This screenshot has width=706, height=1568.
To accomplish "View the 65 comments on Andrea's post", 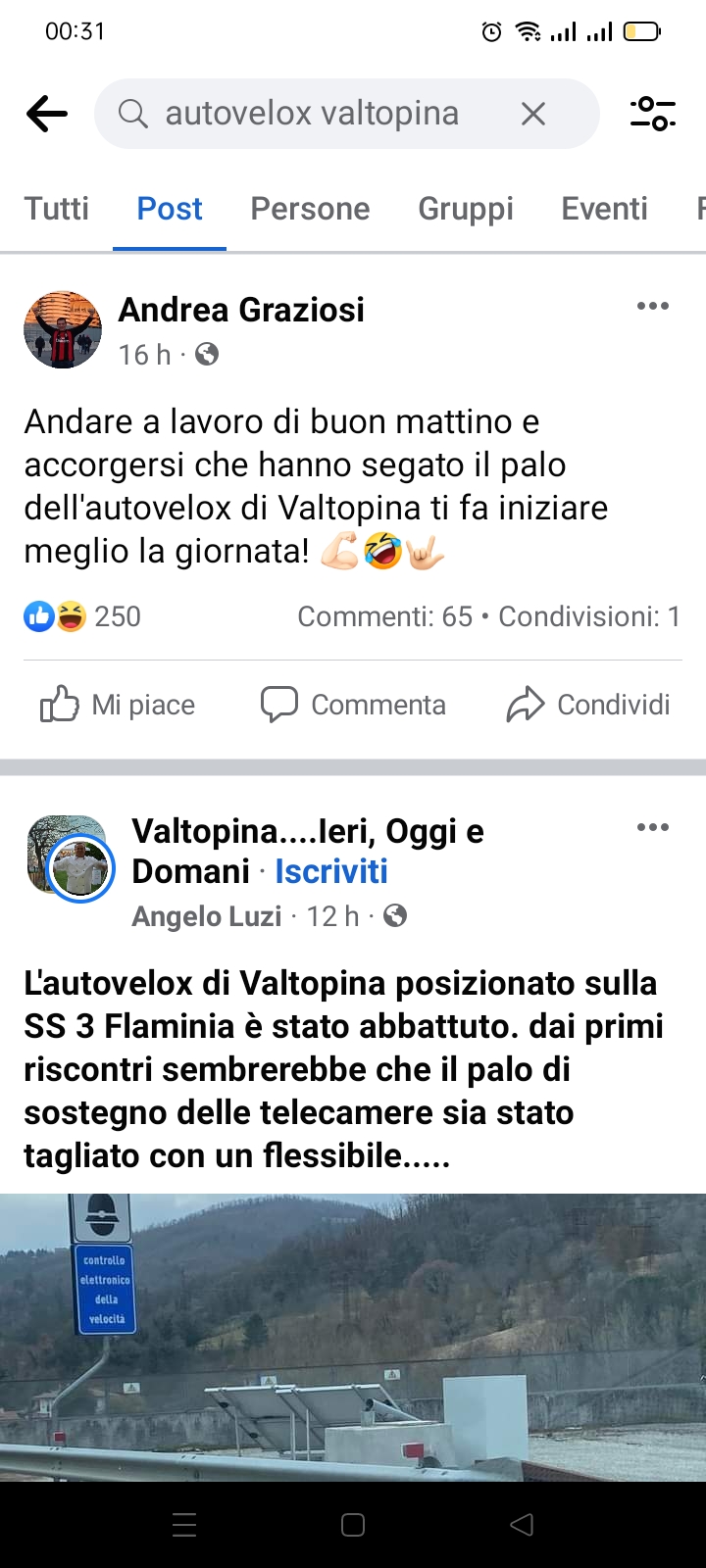I will pyautogui.click(x=384, y=616).
